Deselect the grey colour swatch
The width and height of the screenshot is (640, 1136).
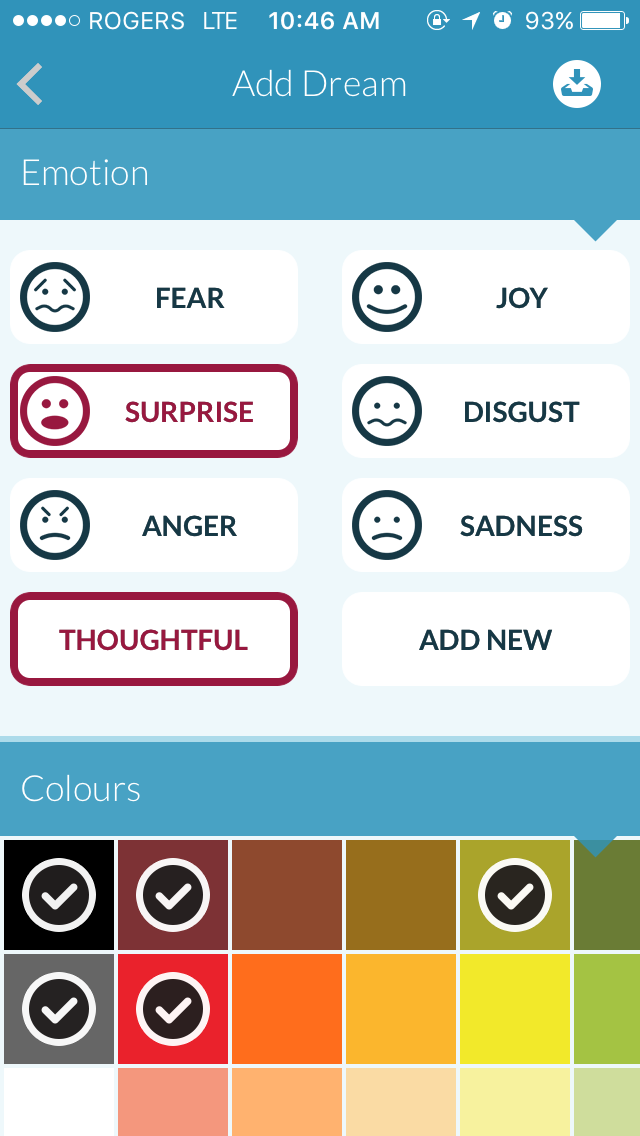click(x=59, y=1009)
